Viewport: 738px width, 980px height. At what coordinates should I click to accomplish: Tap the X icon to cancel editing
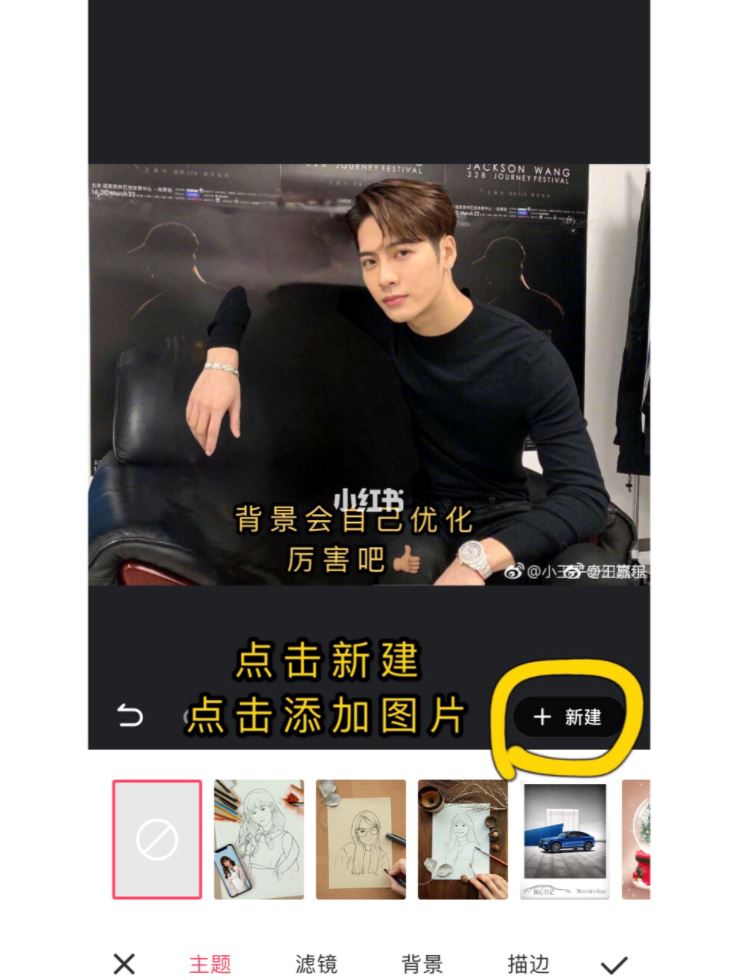(x=123, y=963)
